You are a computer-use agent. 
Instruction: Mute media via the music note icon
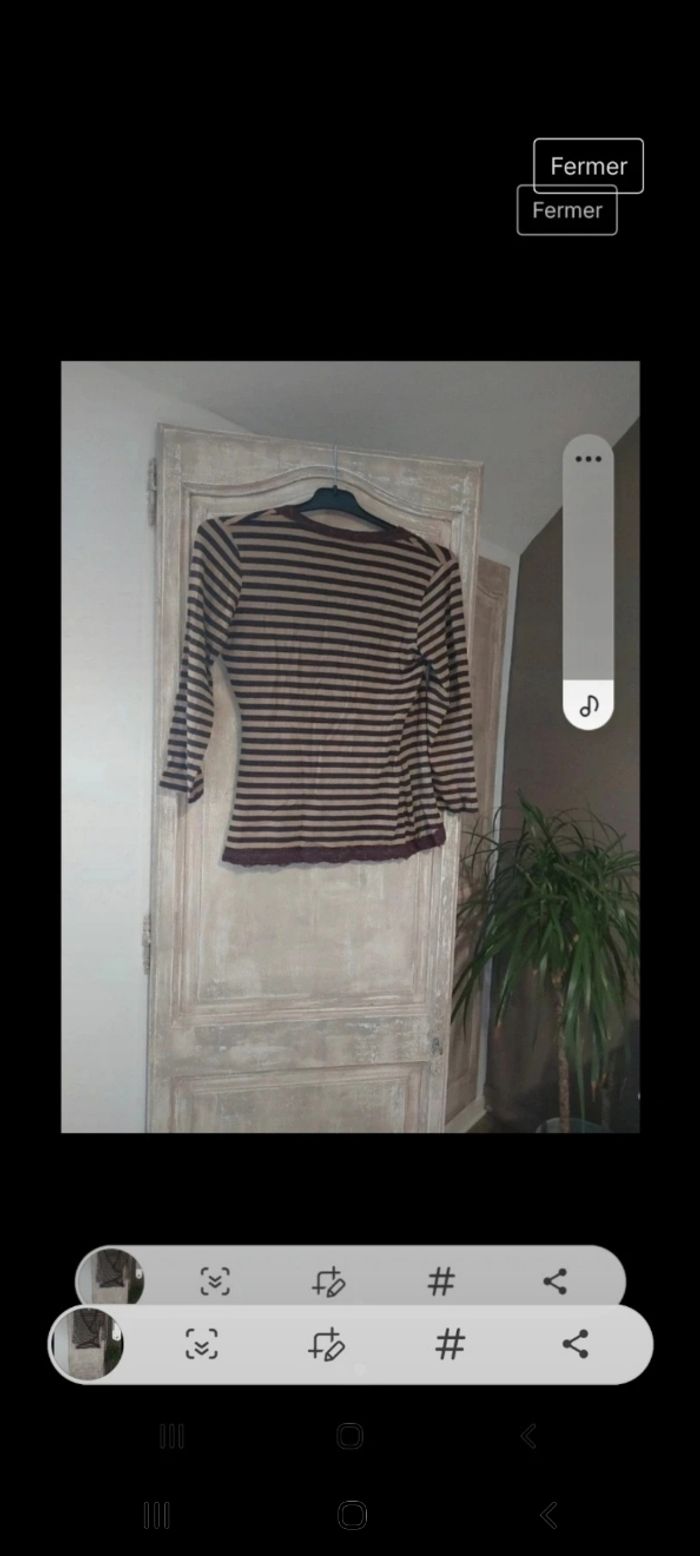tap(588, 706)
